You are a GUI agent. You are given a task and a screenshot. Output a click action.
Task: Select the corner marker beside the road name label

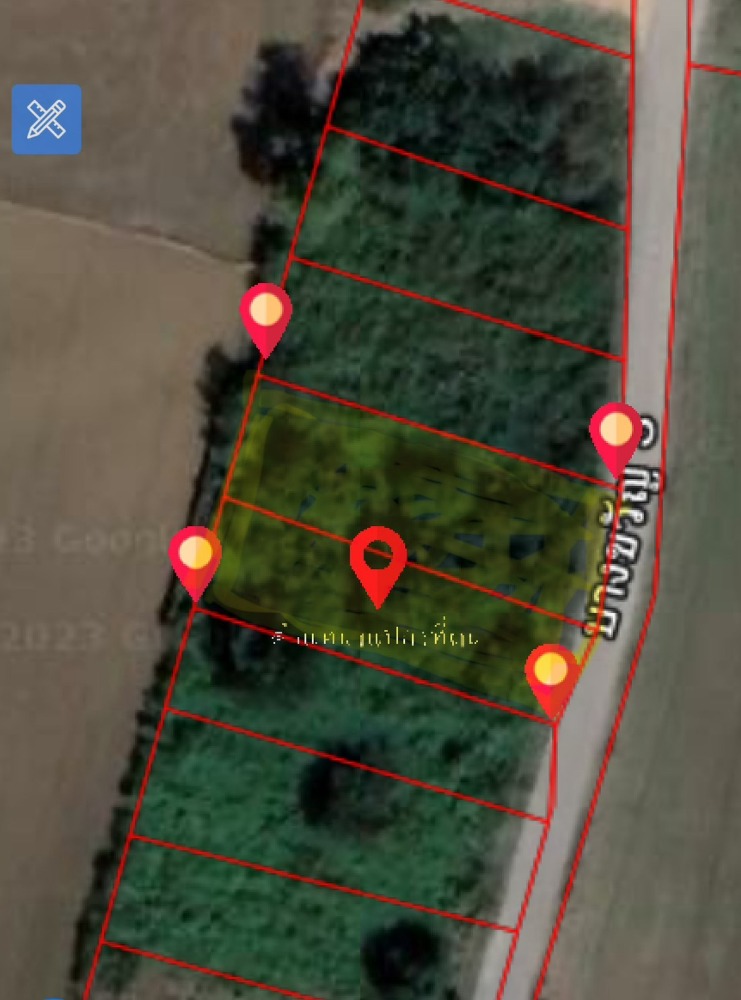tap(615, 432)
